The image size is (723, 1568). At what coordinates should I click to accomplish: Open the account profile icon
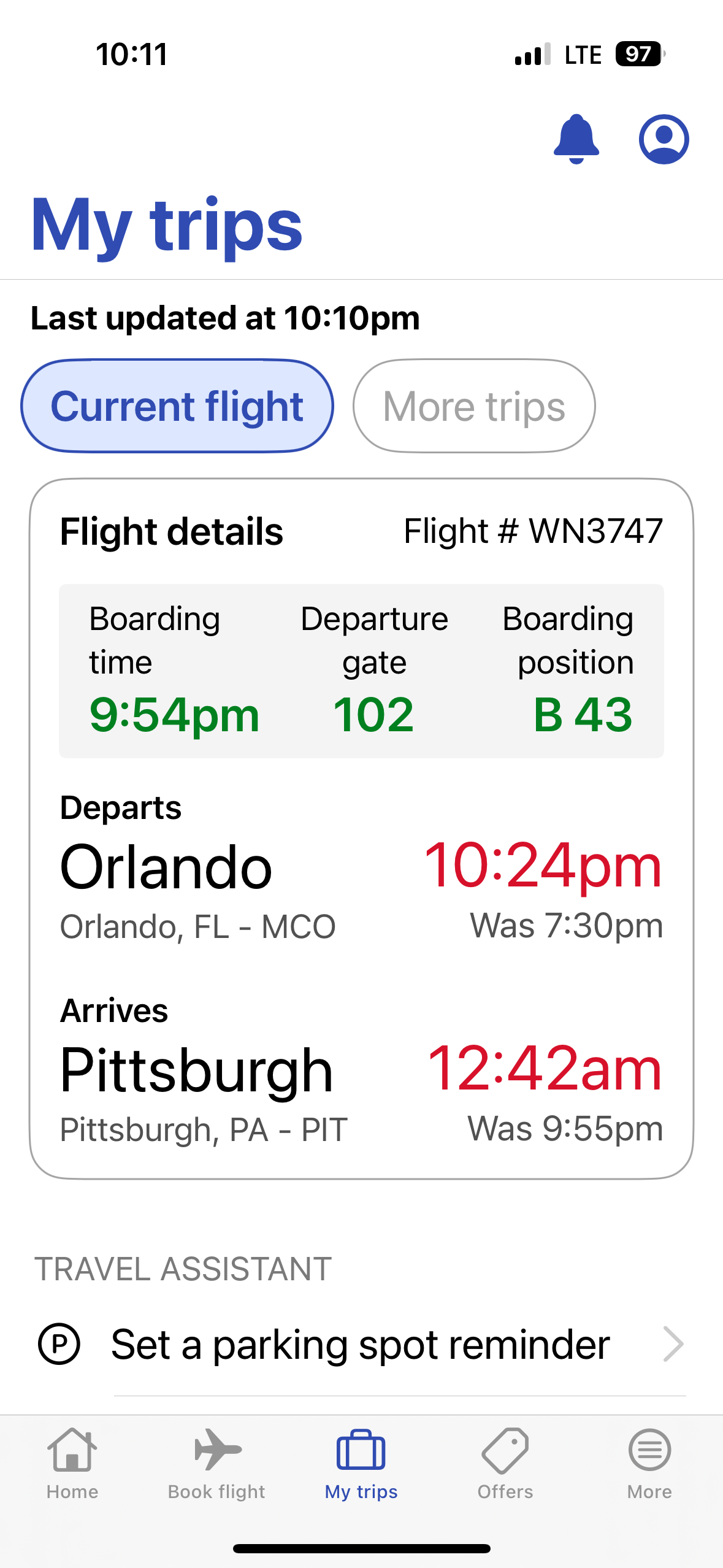pos(664,139)
